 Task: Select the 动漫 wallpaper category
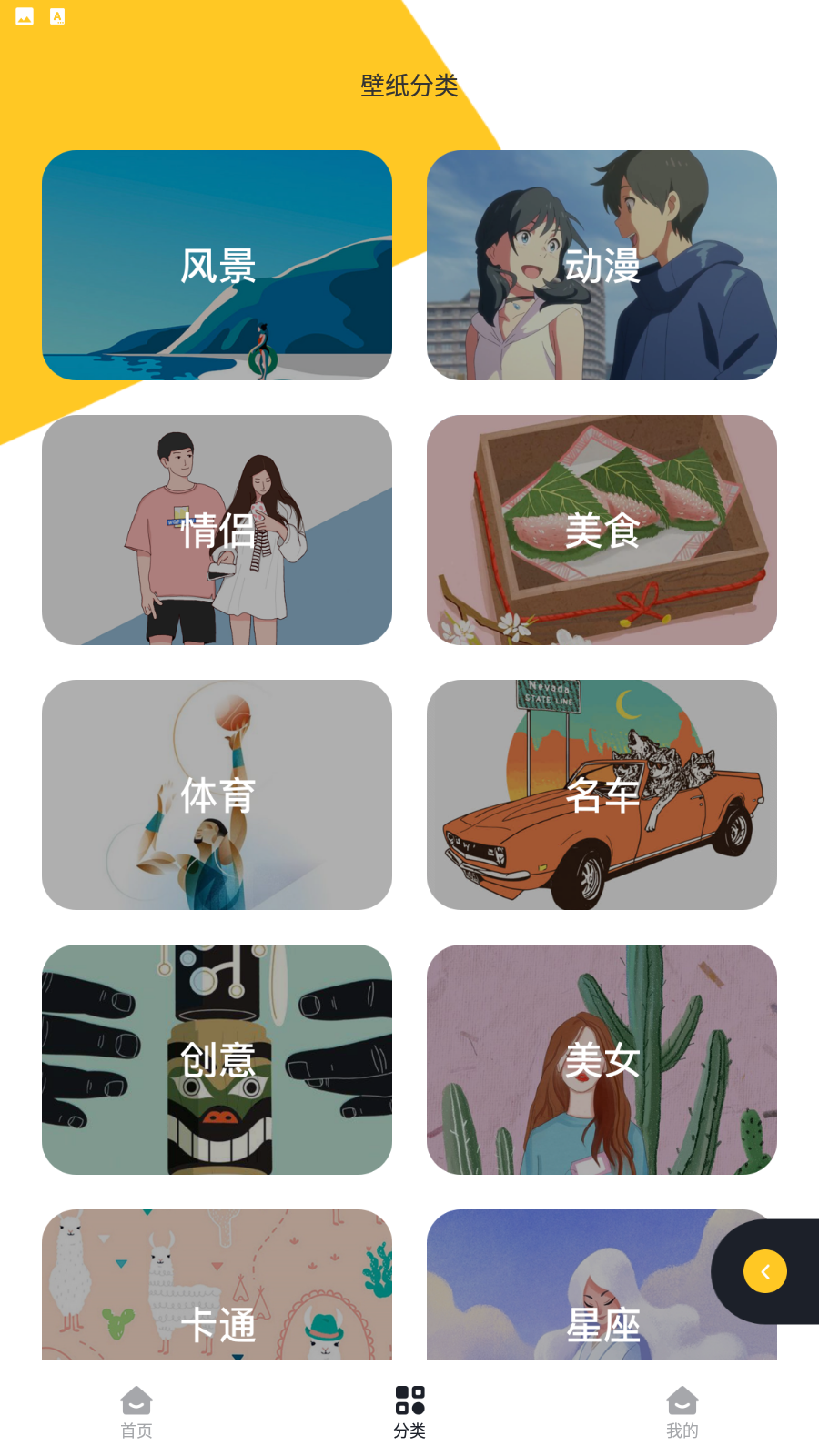coord(602,265)
